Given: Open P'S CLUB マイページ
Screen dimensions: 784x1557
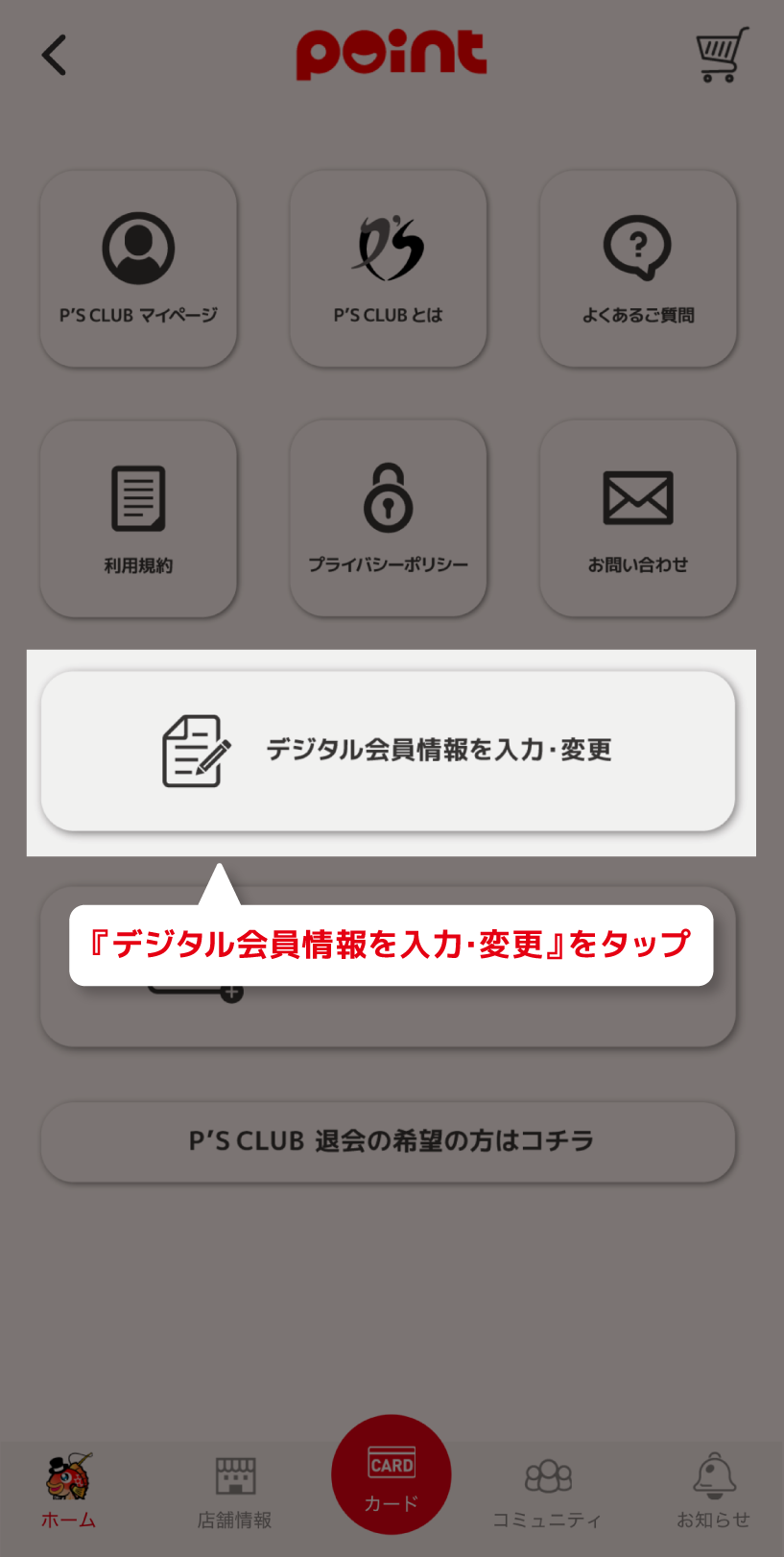Looking at the screenshot, I should click(139, 269).
